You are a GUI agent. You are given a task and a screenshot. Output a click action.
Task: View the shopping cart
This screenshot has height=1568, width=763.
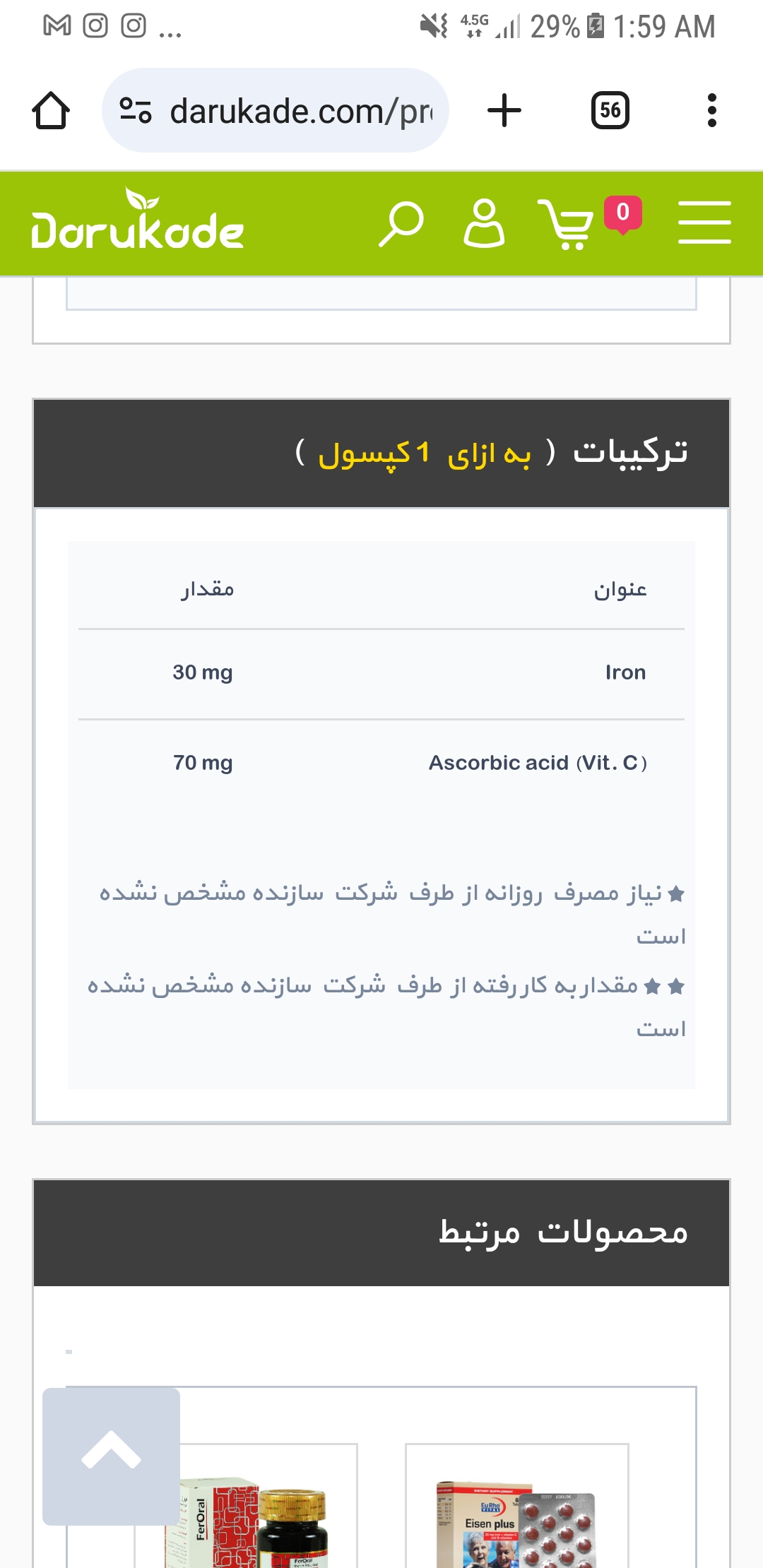tap(567, 223)
